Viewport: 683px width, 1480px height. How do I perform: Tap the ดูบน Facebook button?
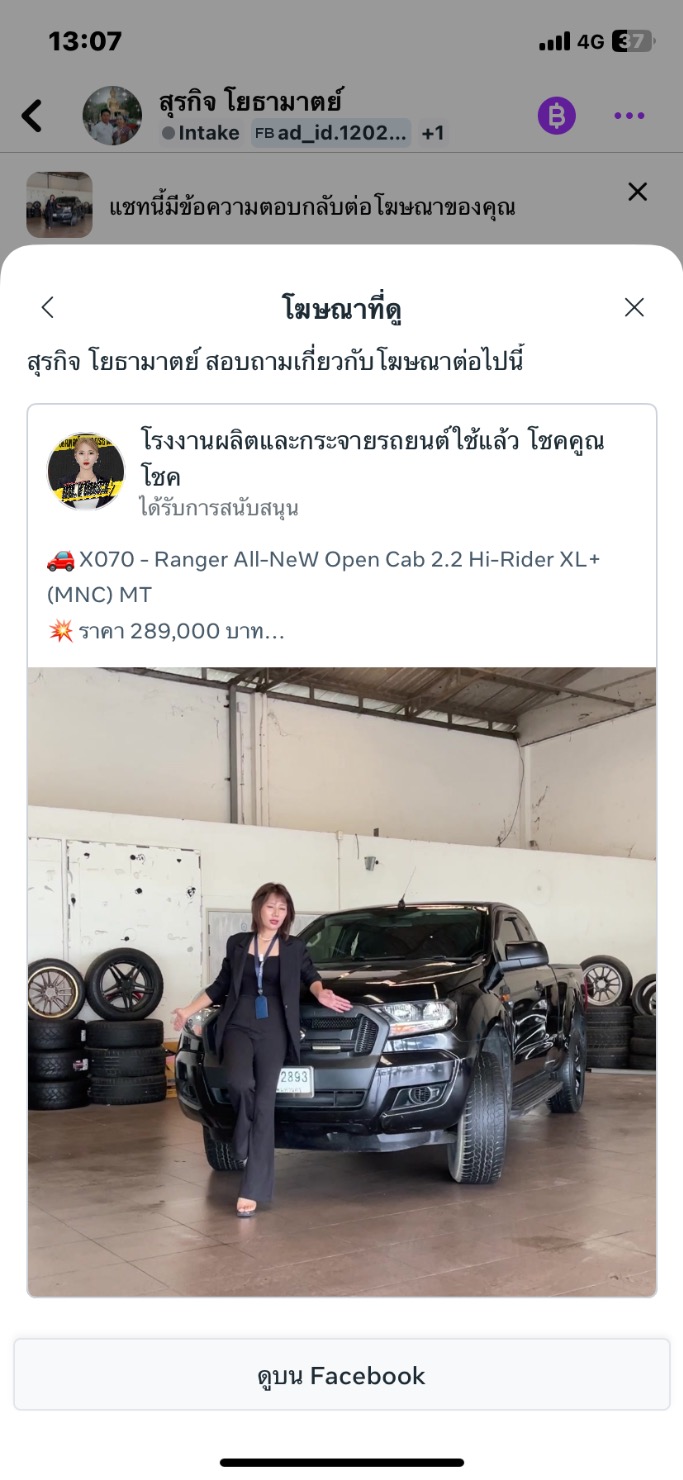[341, 1376]
